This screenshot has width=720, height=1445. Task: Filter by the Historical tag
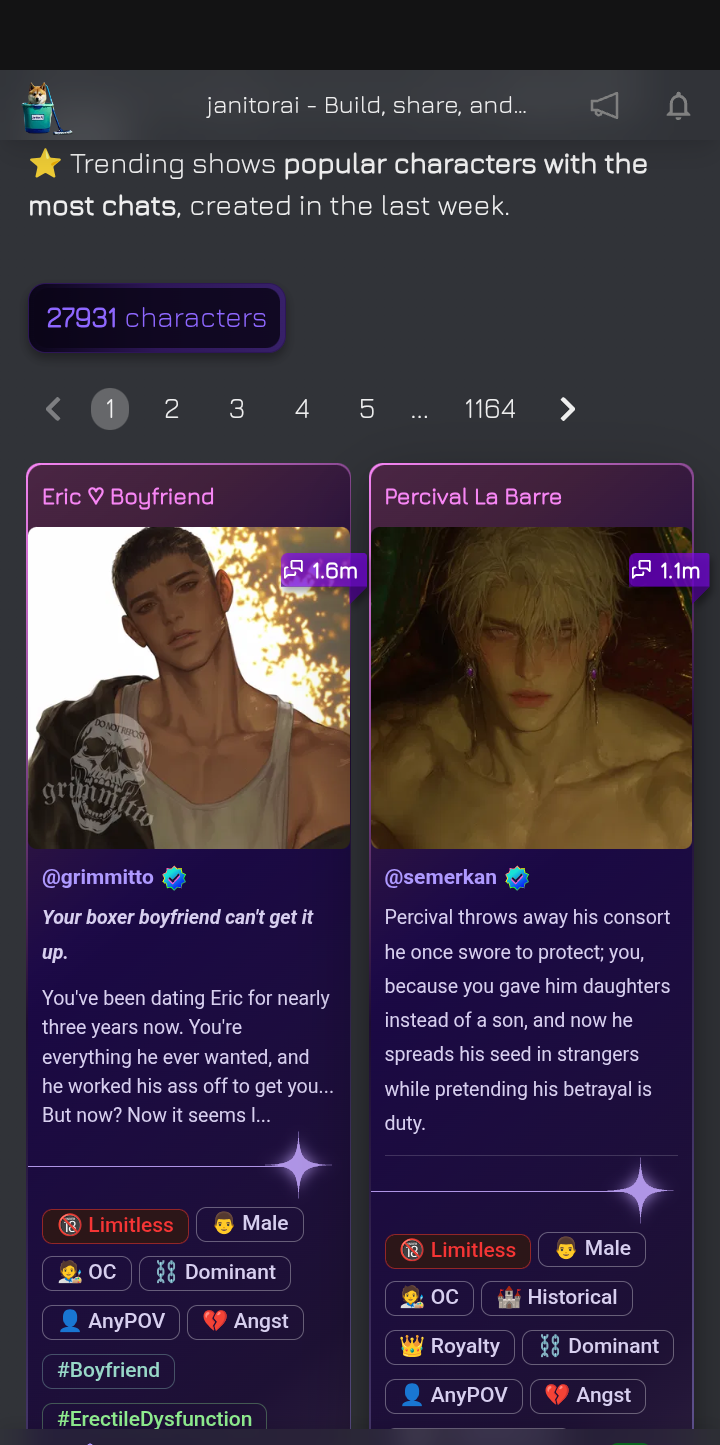coord(557,1298)
